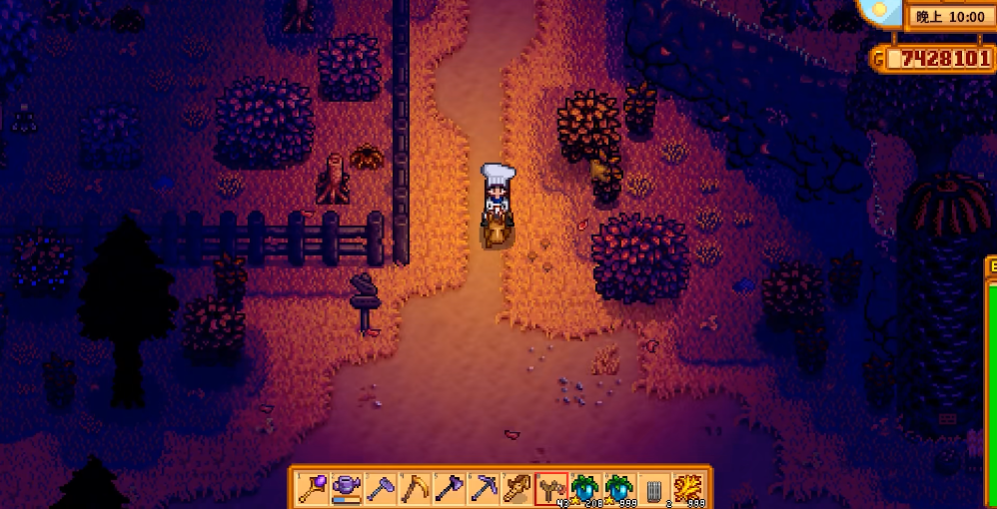Select the hoe tool

pos(381,488)
